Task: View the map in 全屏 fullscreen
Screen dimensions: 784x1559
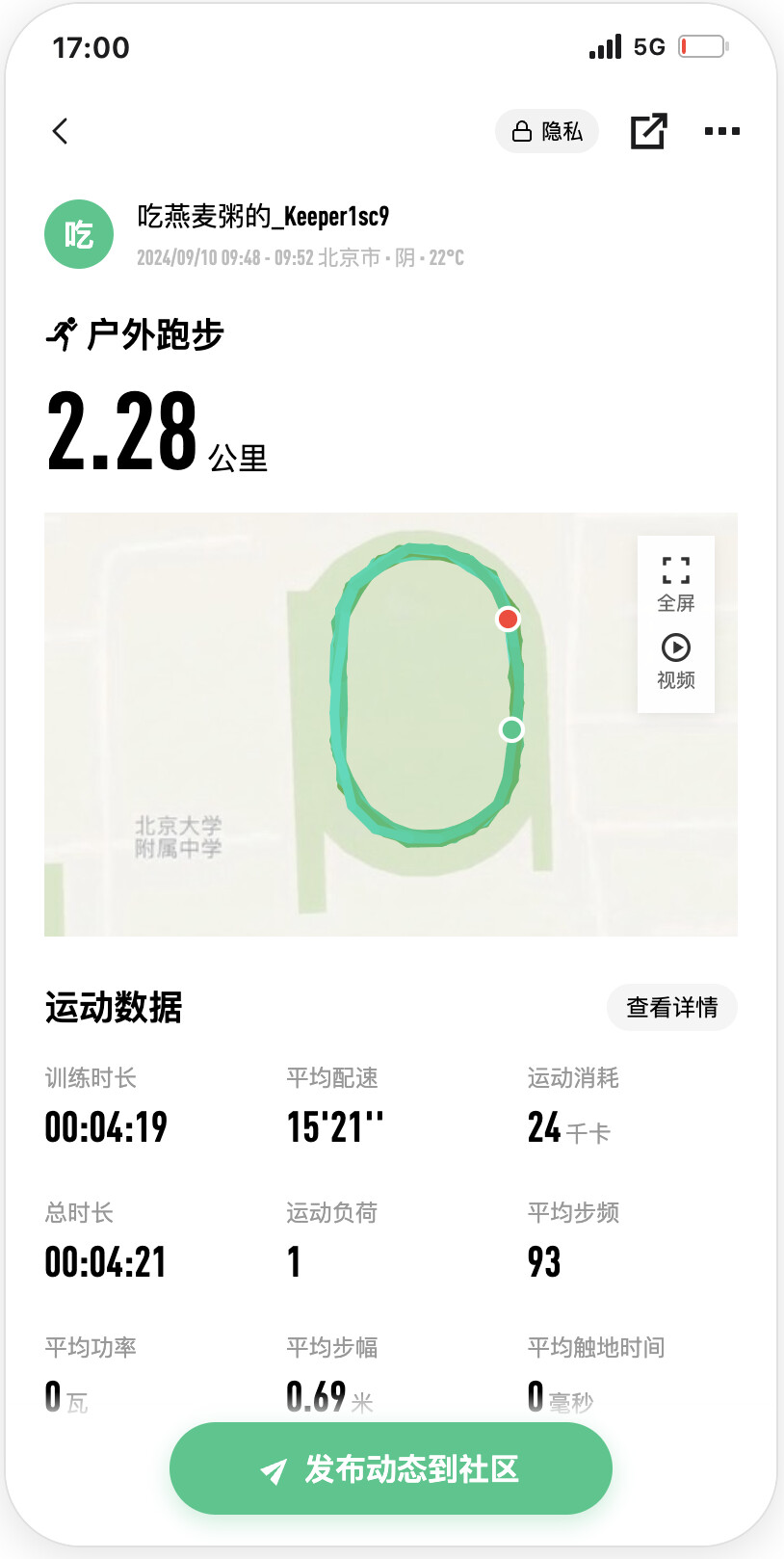Action: 676,583
